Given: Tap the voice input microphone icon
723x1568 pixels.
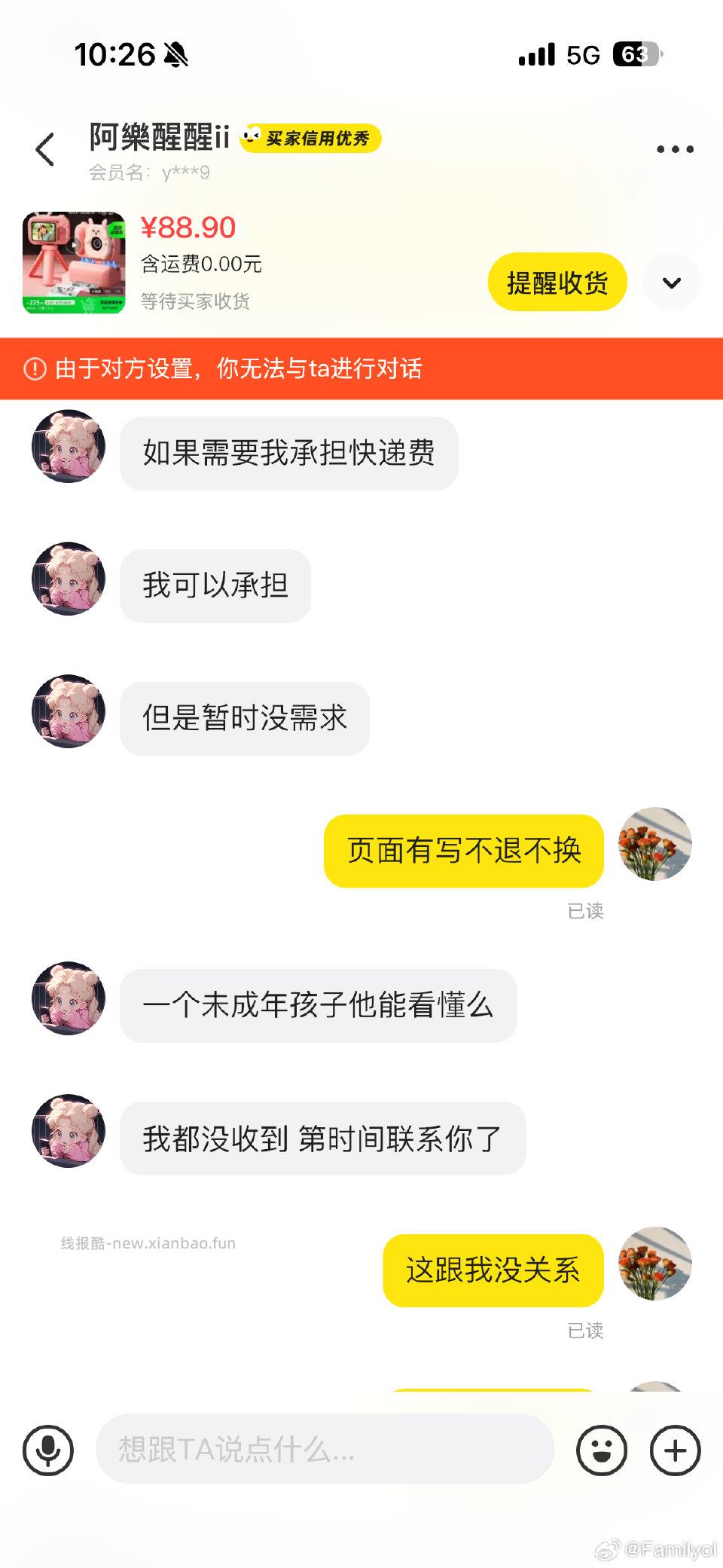Looking at the screenshot, I should click(47, 1448).
